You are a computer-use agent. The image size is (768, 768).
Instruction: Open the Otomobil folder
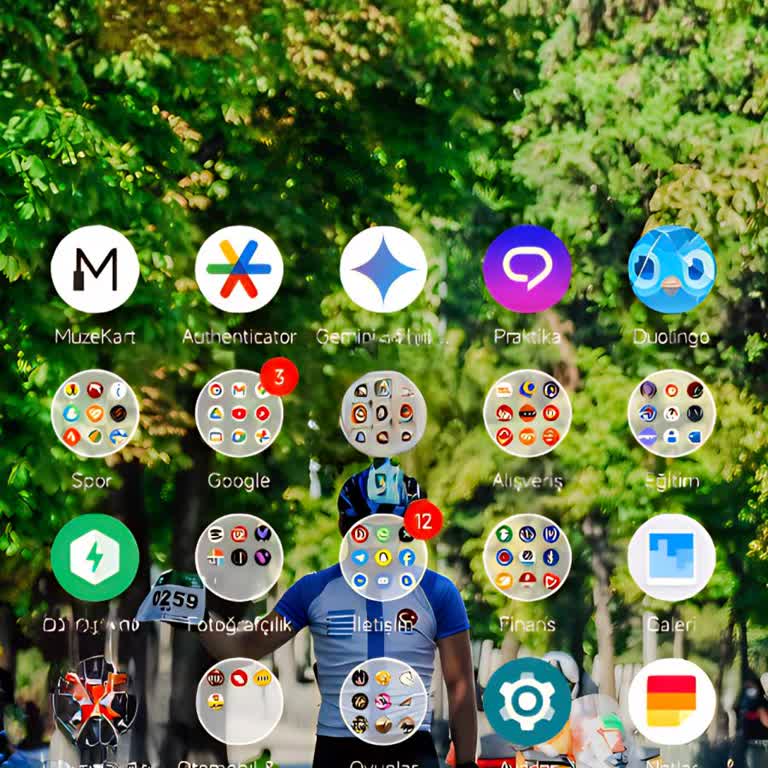click(x=239, y=701)
